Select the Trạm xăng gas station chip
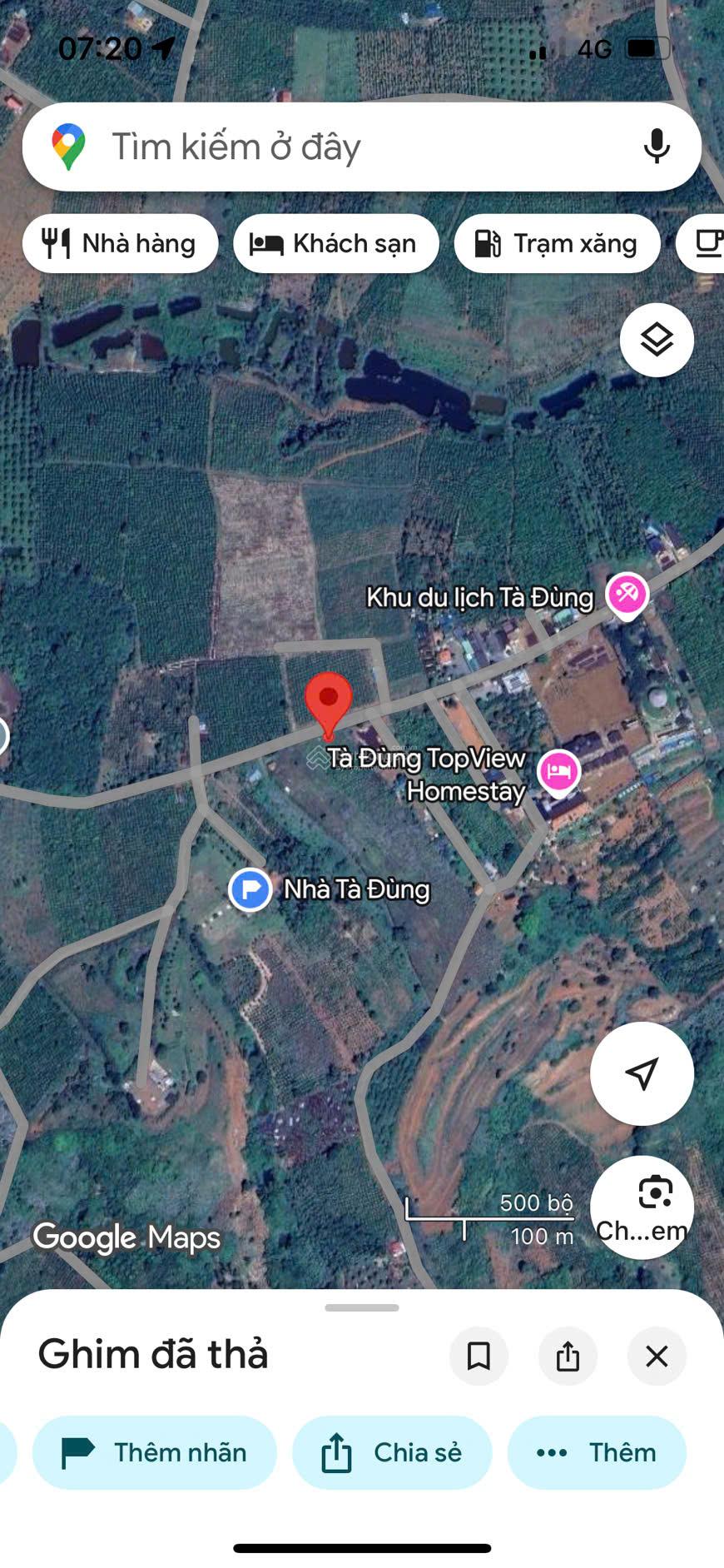The image size is (724, 1568). click(557, 243)
